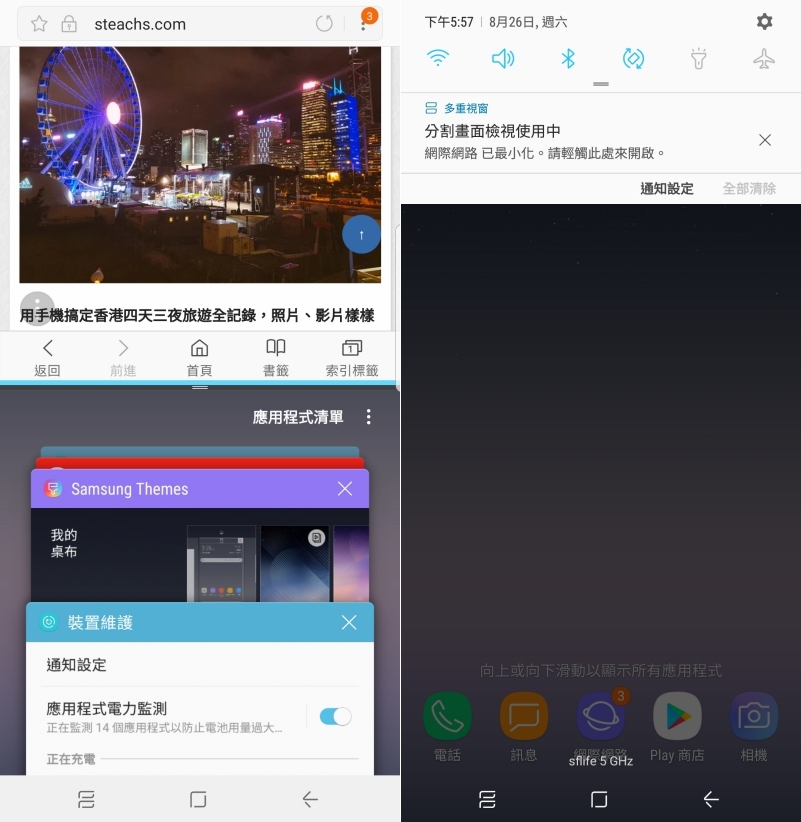Toggle Bluetooth in quick settings
The width and height of the screenshot is (801, 822).
click(x=568, y=58)
